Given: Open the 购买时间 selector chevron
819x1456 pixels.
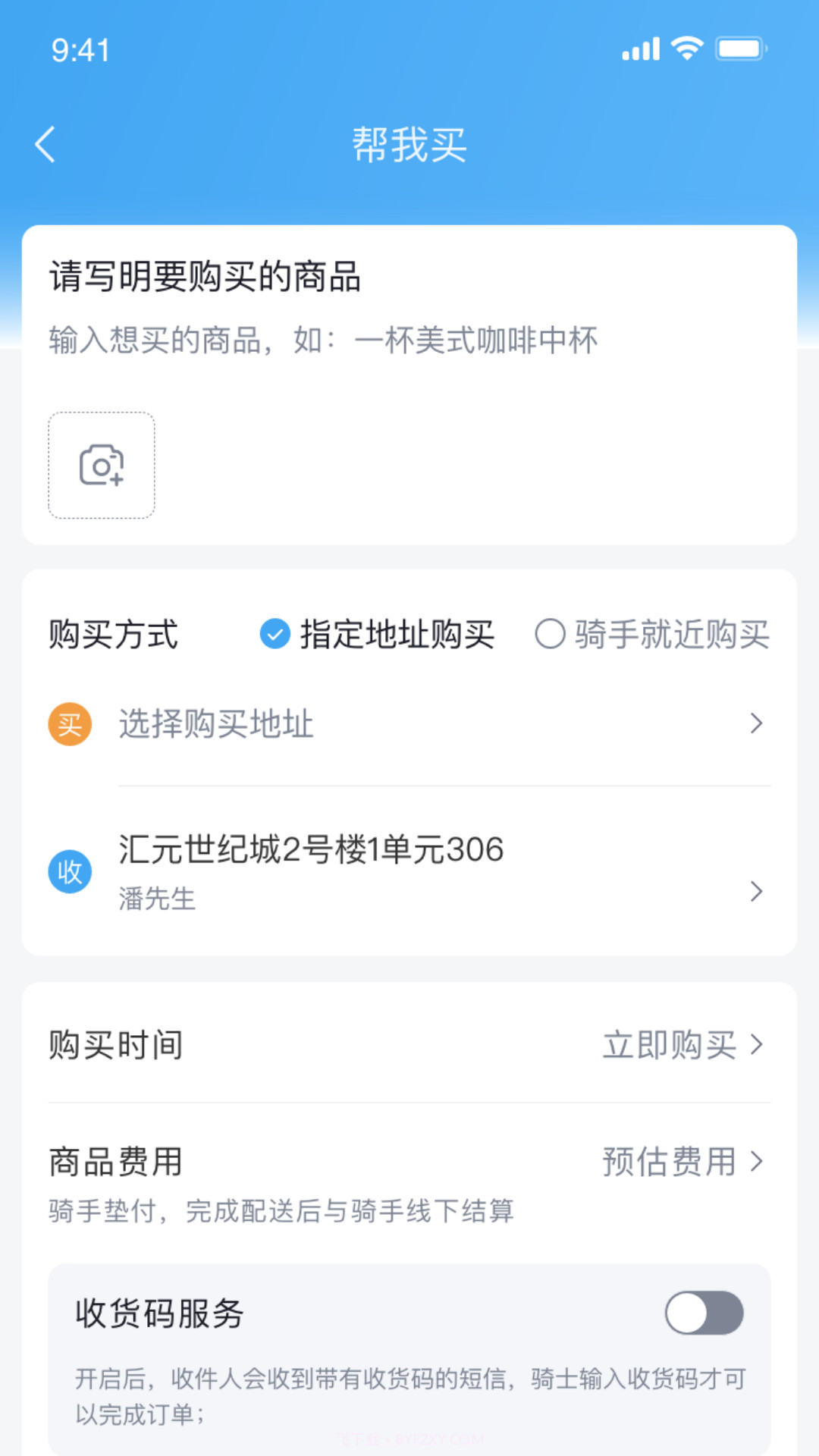Looking at the screenshot, I should point(755,1045).
